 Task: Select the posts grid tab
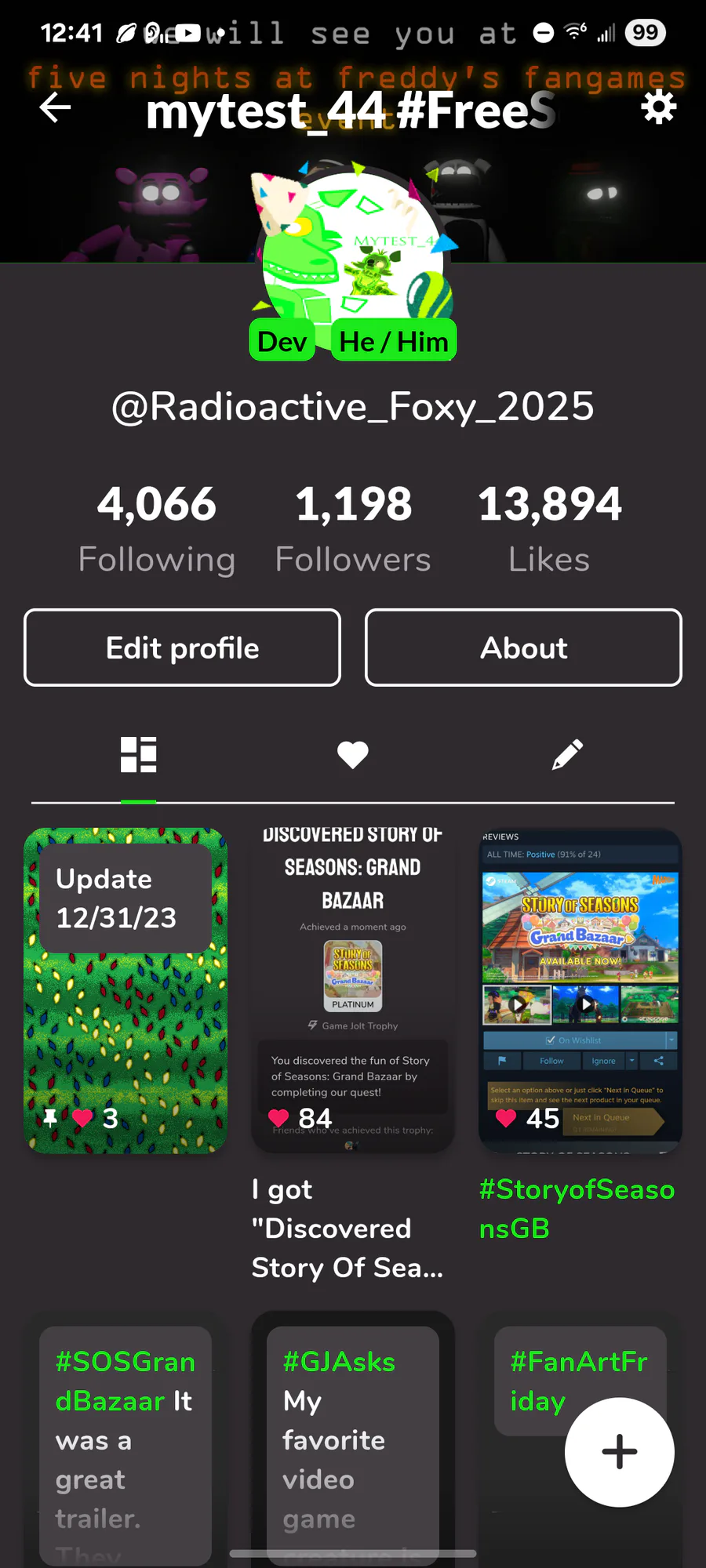139,755
